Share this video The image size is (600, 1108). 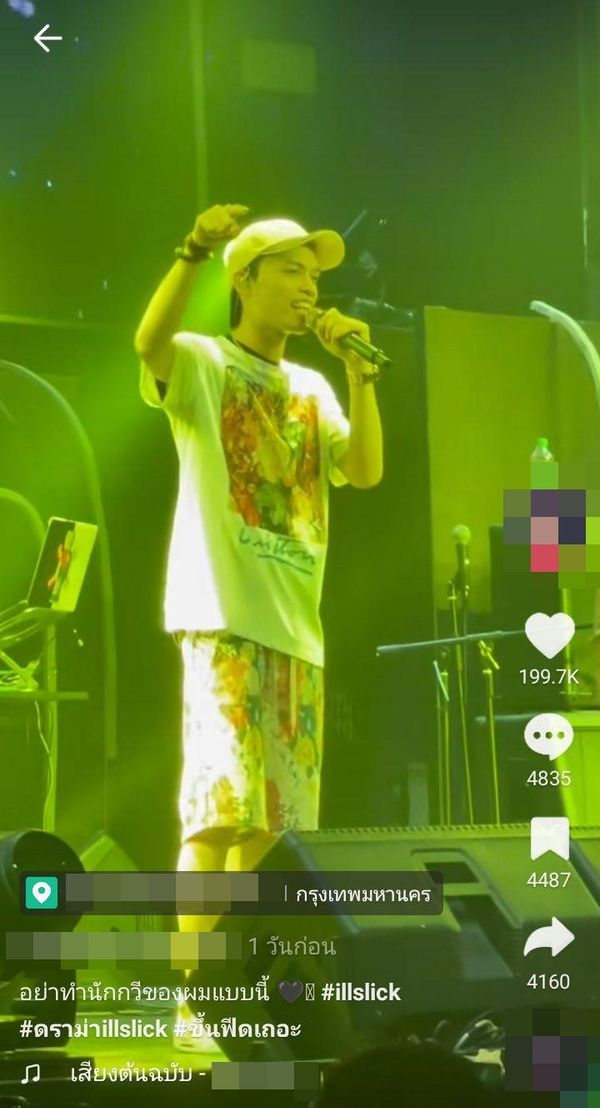coord(549,939)
